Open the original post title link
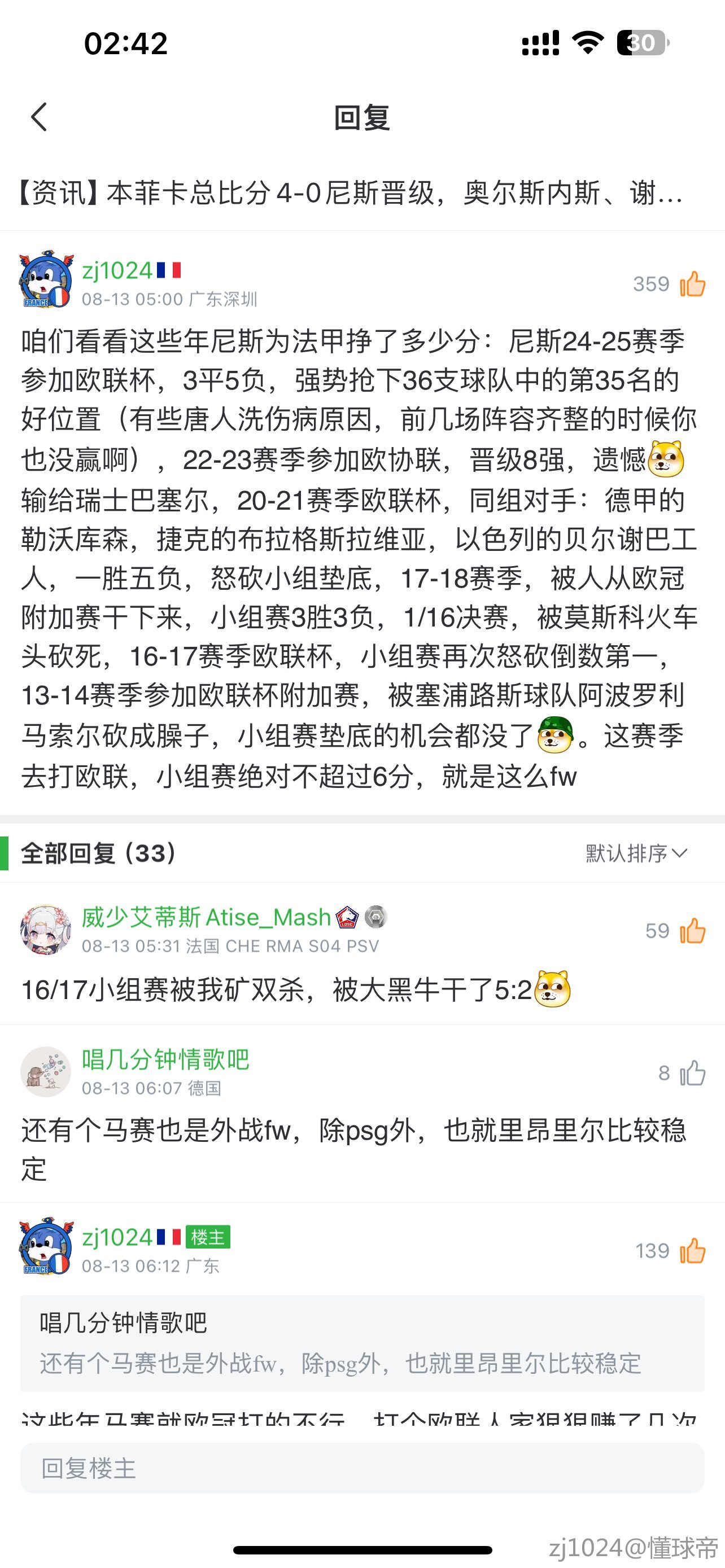Viewport: 725px width, 1568px height. (x=351, y=194)
